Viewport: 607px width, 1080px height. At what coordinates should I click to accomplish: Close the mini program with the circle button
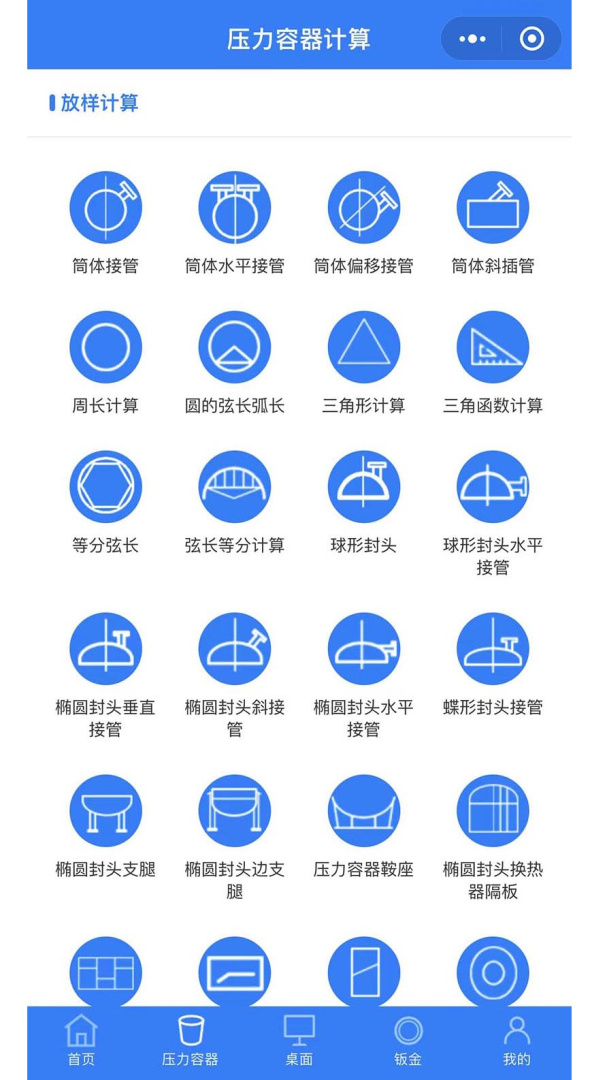[532, 39]
